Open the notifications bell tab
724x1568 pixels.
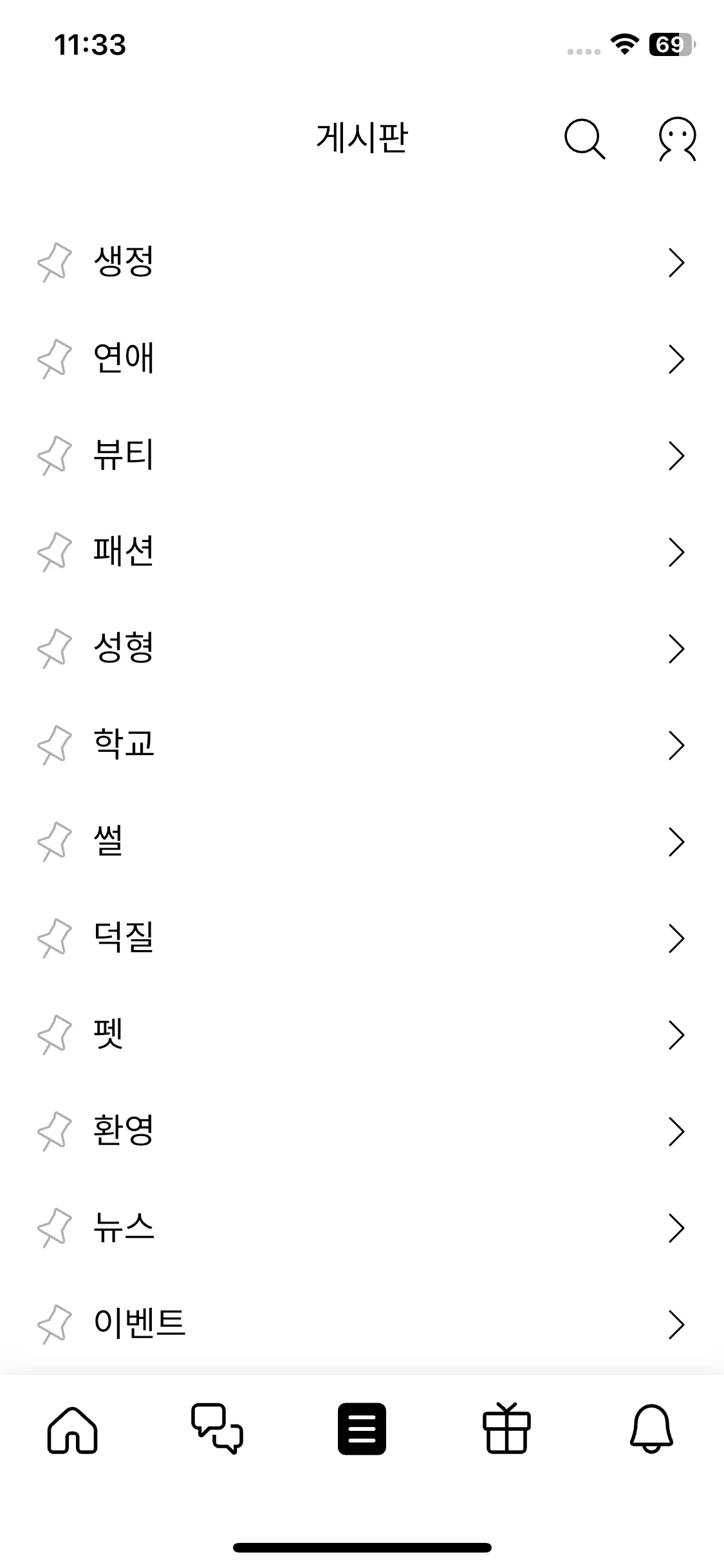pyautogui.click(x=651, y=1429)
